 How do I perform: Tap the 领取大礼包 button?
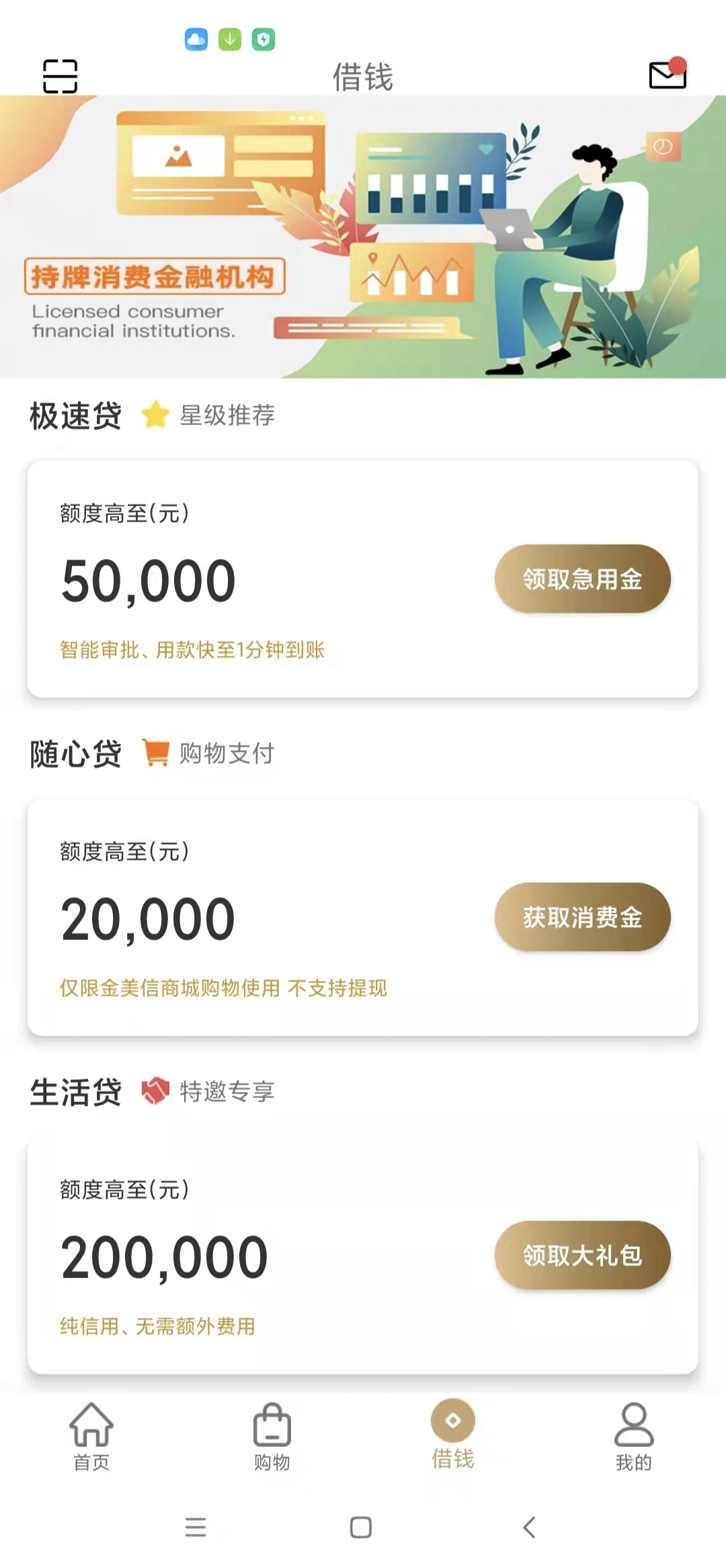click(x=583, y=1255)
